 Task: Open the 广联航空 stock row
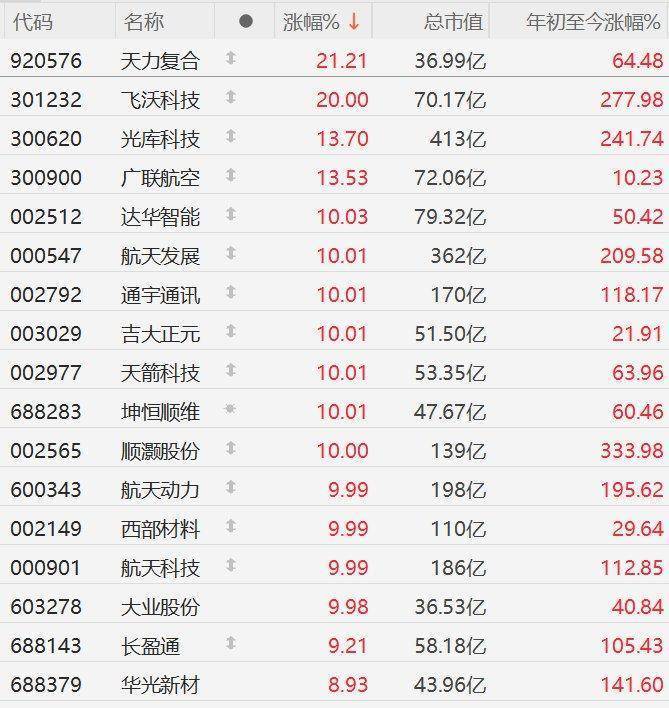[160, 178]
